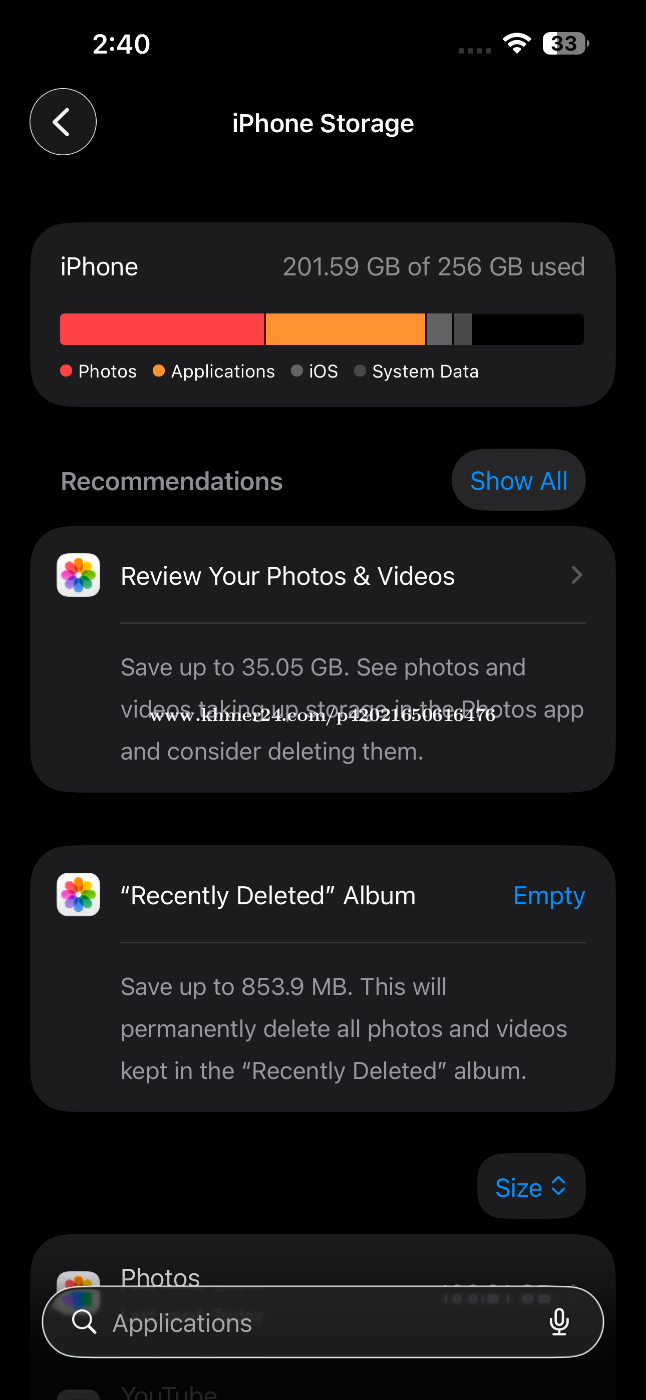Open Review Your Photos & Videos
Viewport: 646px width, 1400px height.
point(322,577)
